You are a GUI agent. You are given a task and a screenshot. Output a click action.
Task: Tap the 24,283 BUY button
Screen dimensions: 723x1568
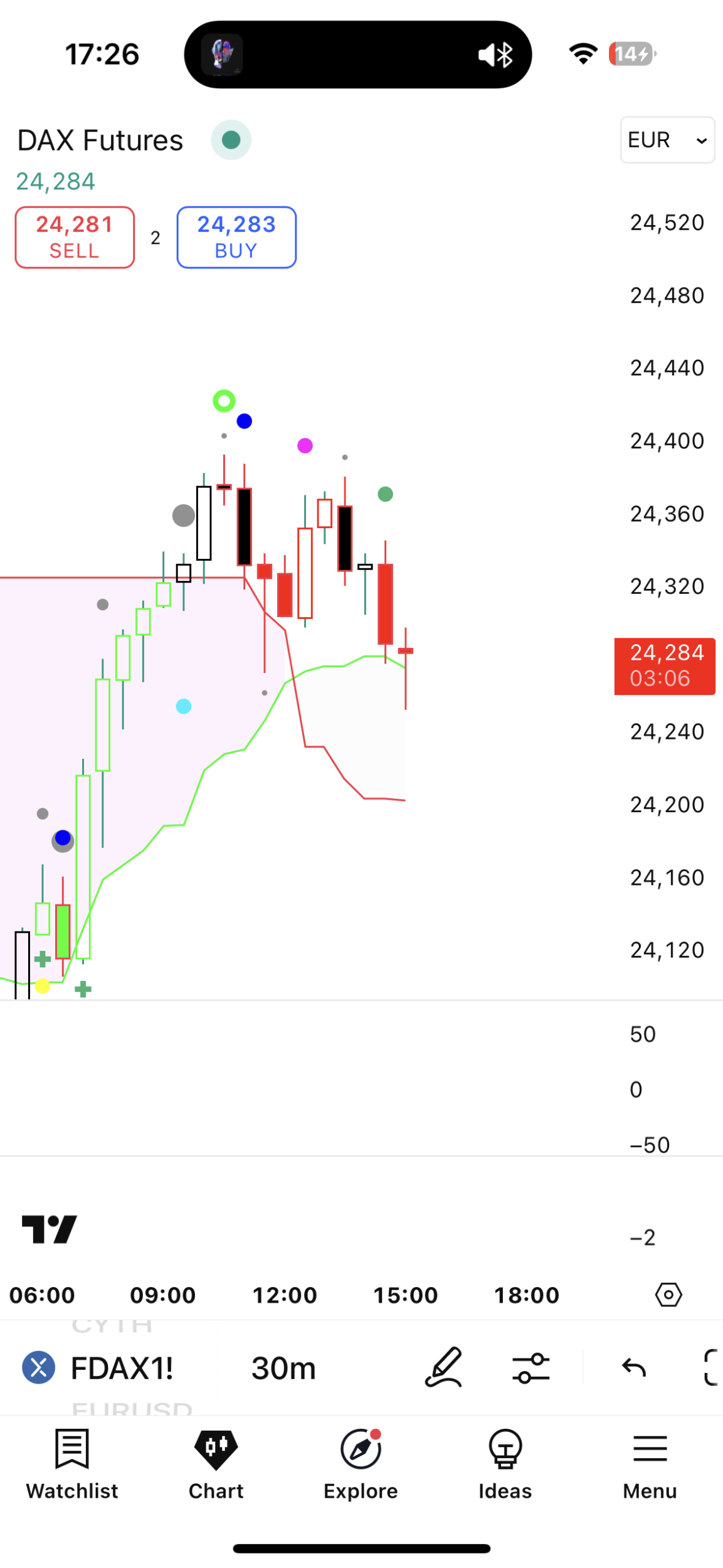coord(236,237)
